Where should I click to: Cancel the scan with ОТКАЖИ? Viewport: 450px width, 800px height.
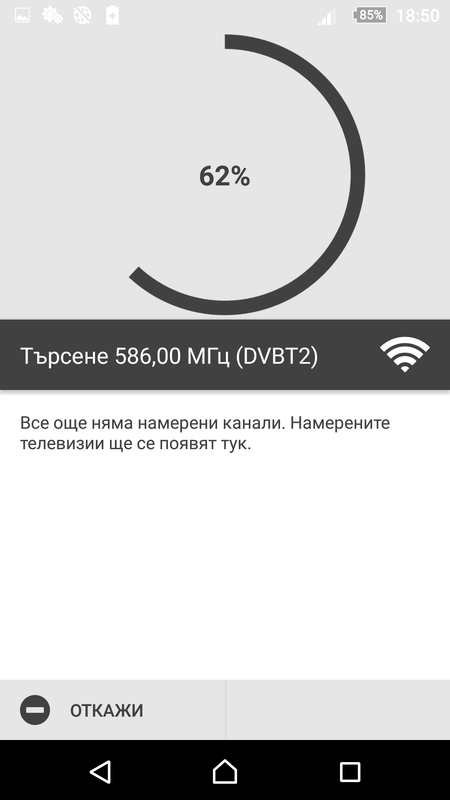point(112,710)
